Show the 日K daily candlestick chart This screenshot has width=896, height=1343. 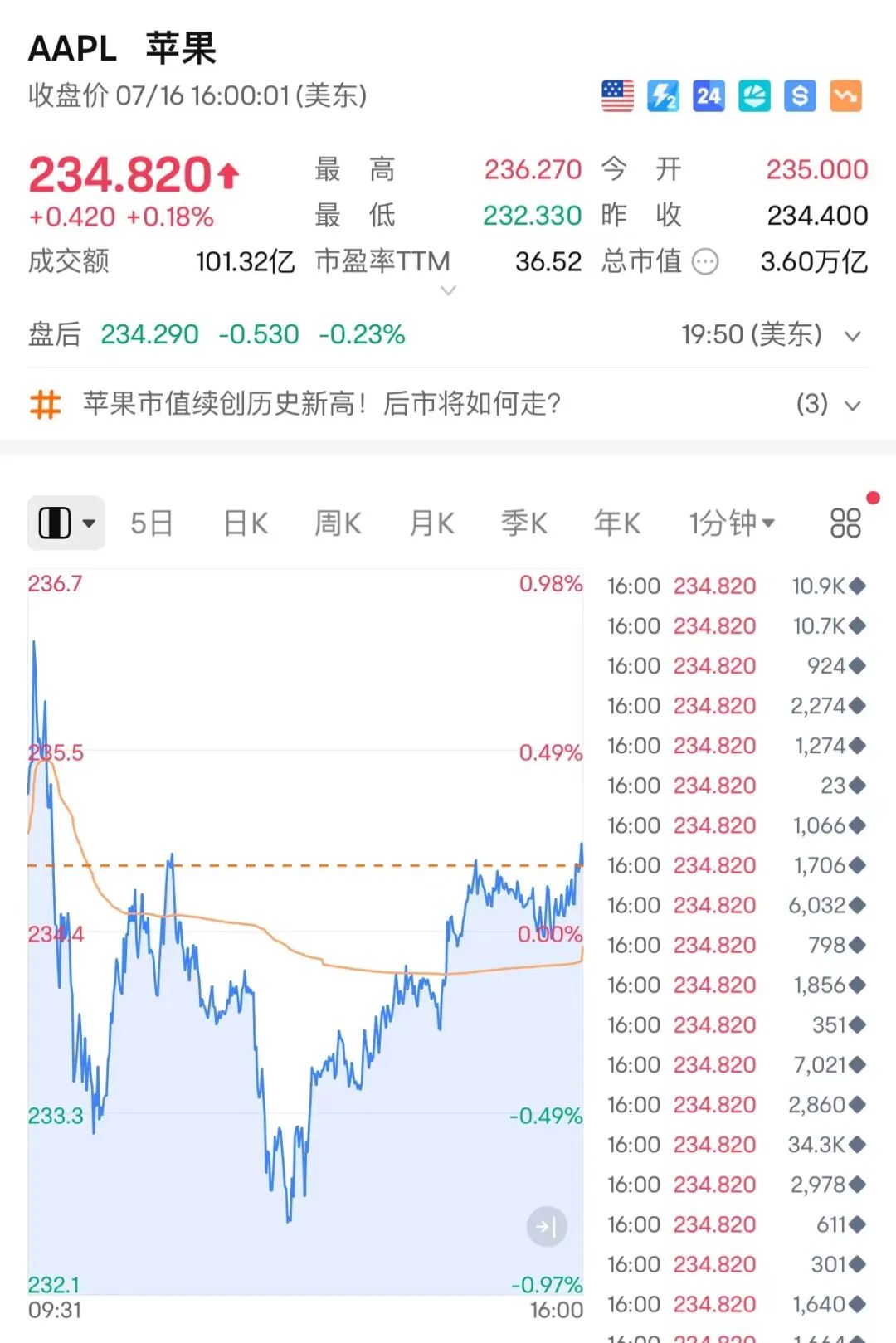pyautogui.click(x=246, y=523)
